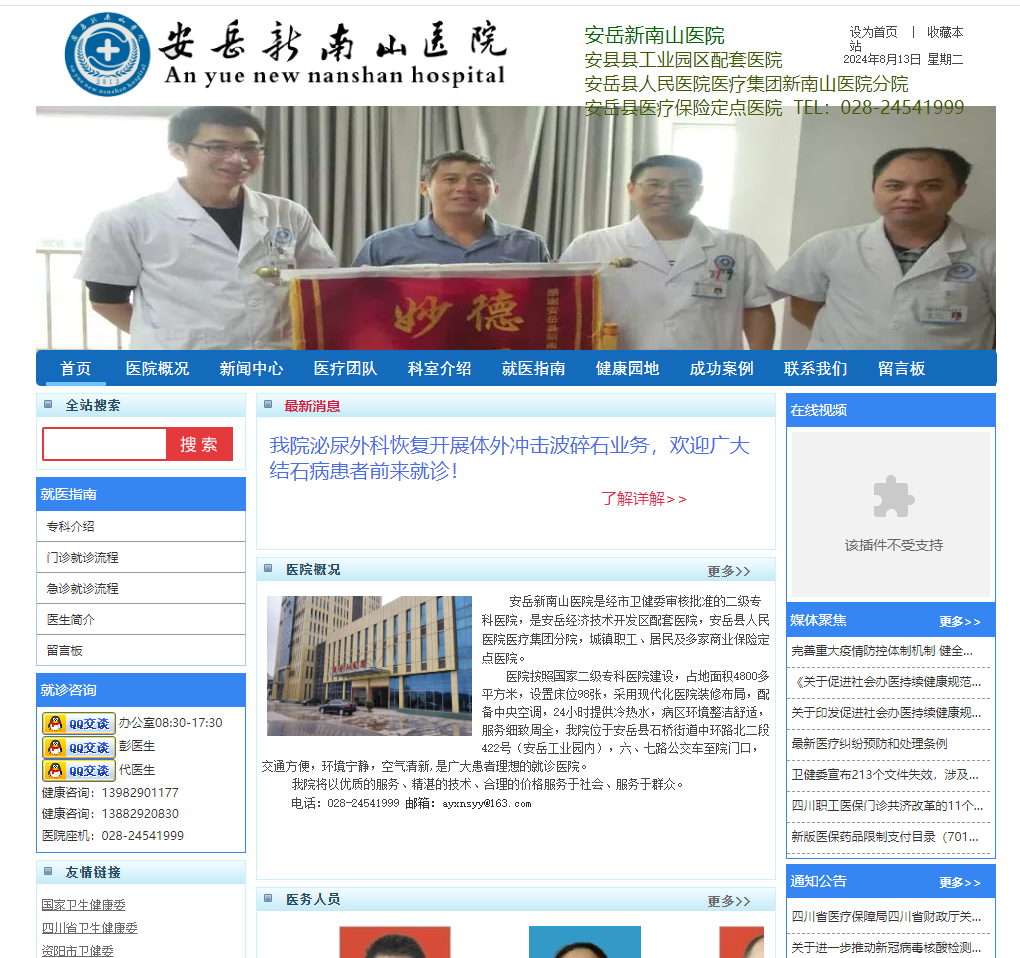View more in the 通知公告 section
The width and height of the screenshot is (1020, 958).
959,882
